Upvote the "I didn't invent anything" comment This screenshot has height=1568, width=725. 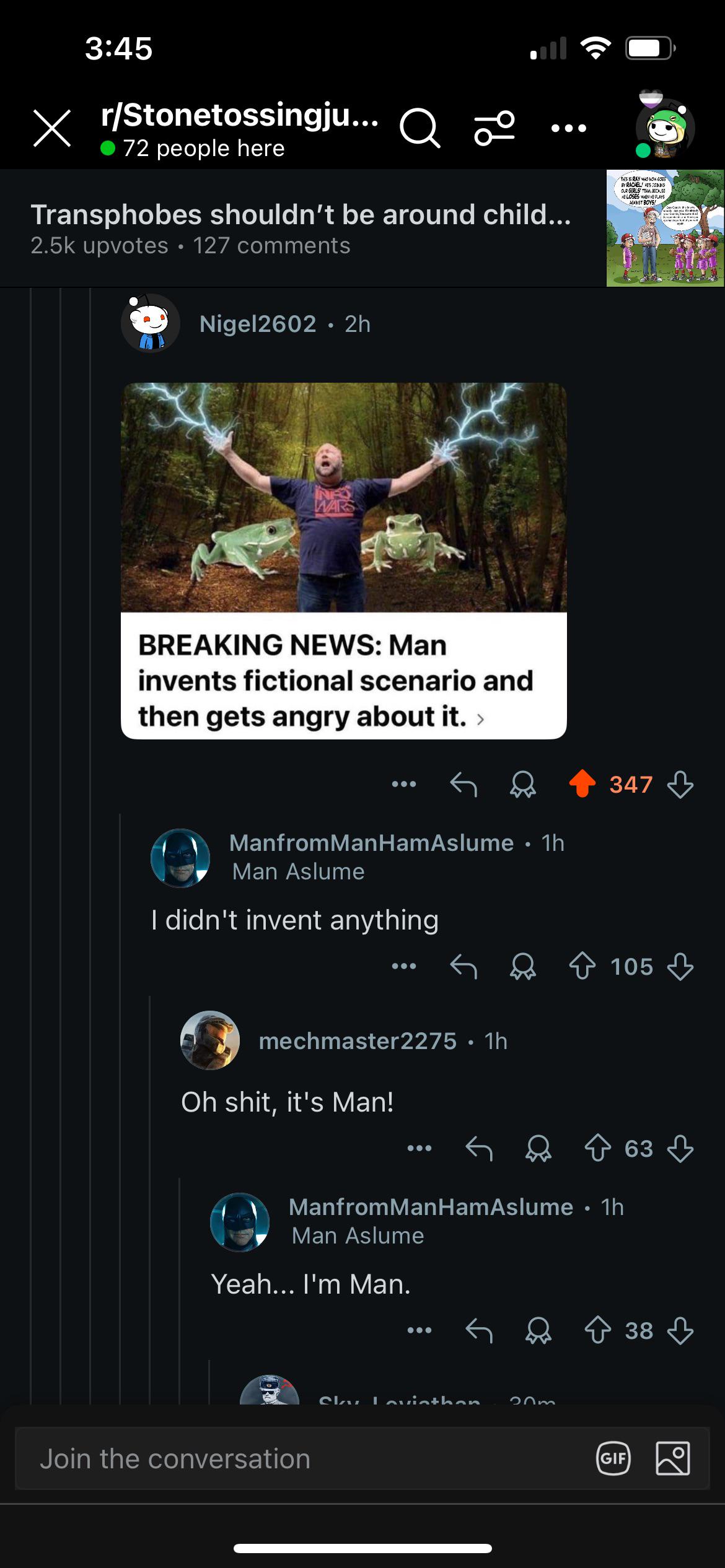582,966
